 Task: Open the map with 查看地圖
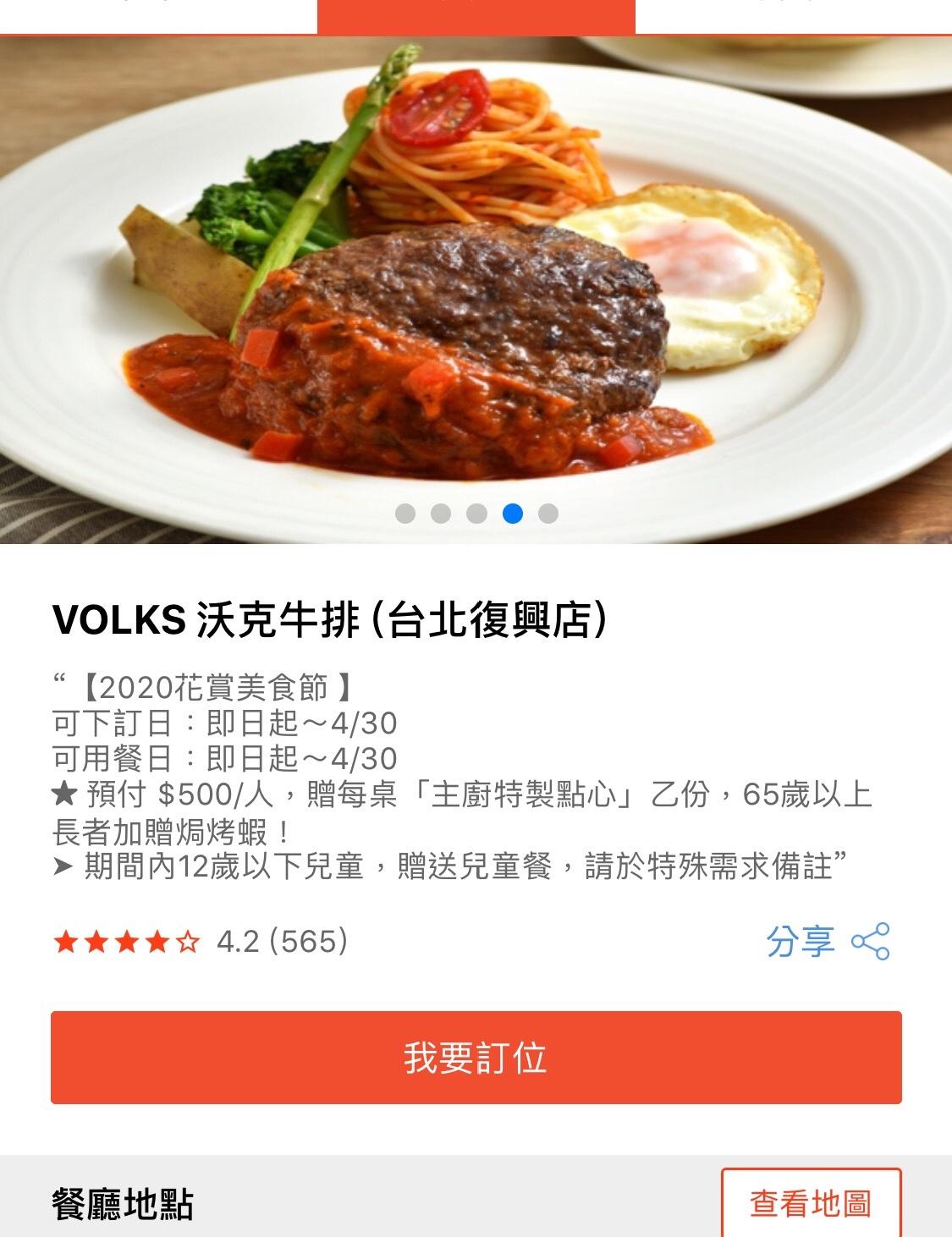click(x=811, y=1204)
